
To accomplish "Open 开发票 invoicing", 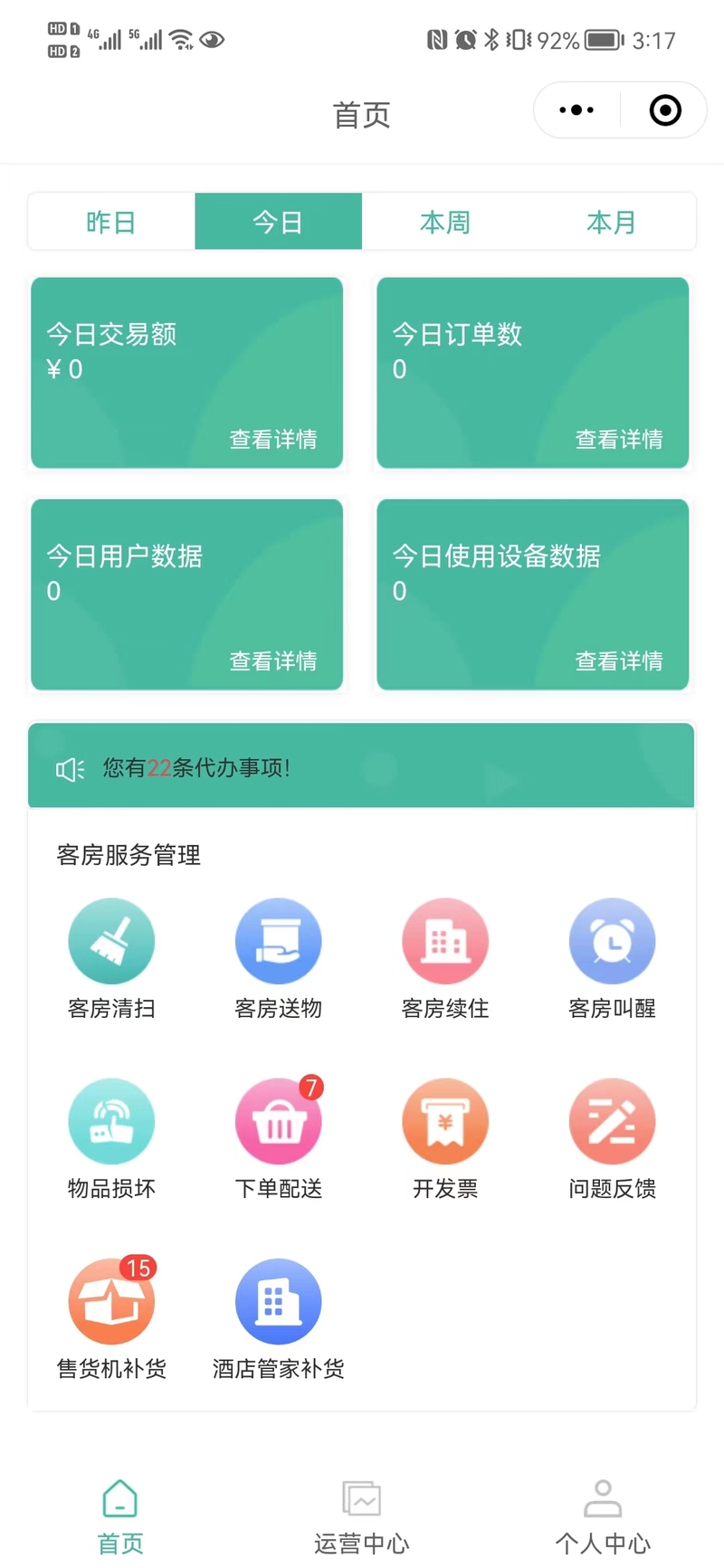I will pyautogui.click(x=445, y=1139).
